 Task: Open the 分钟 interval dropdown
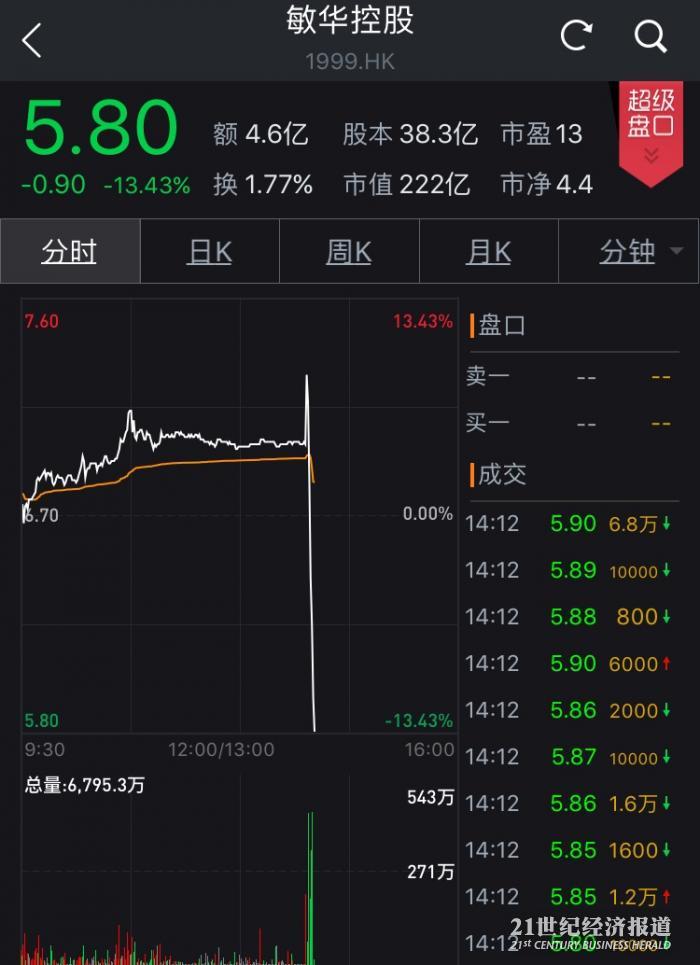[x=638, y=252]
